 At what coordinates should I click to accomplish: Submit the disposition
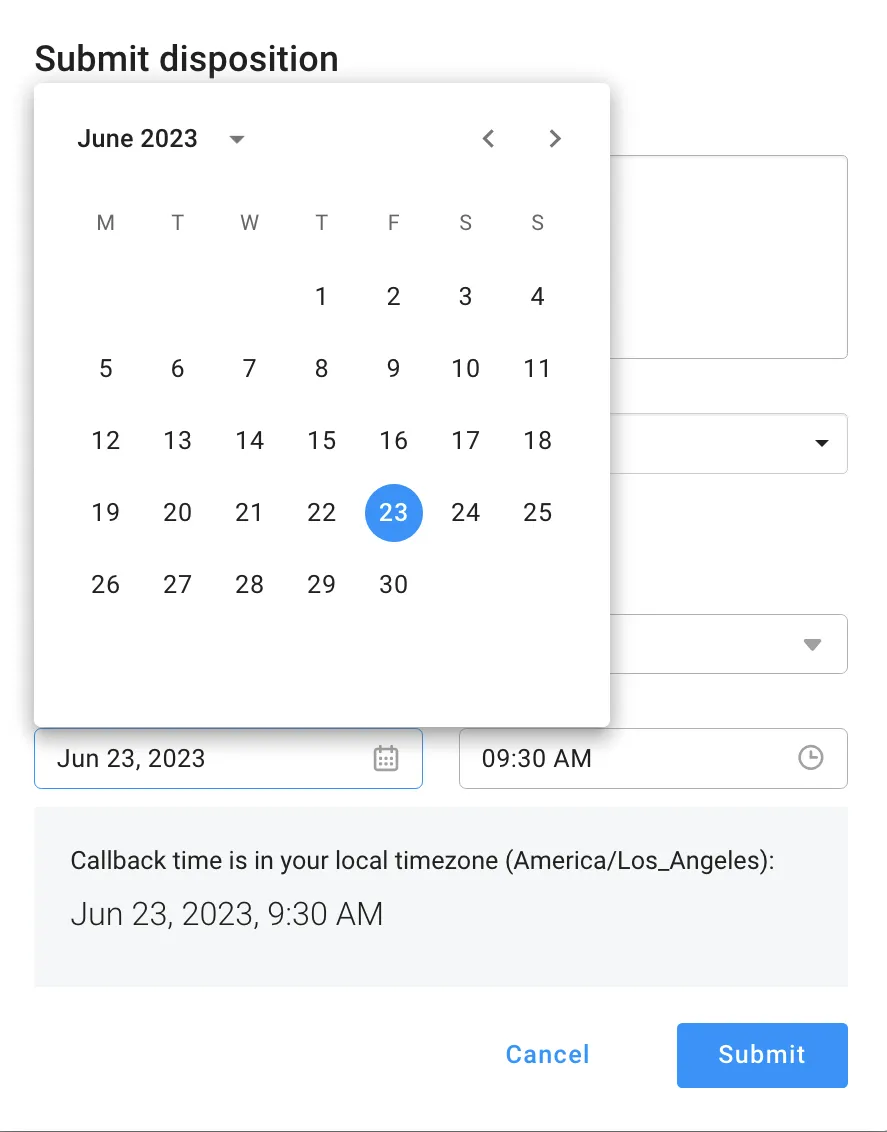[x=762, y=1055]
